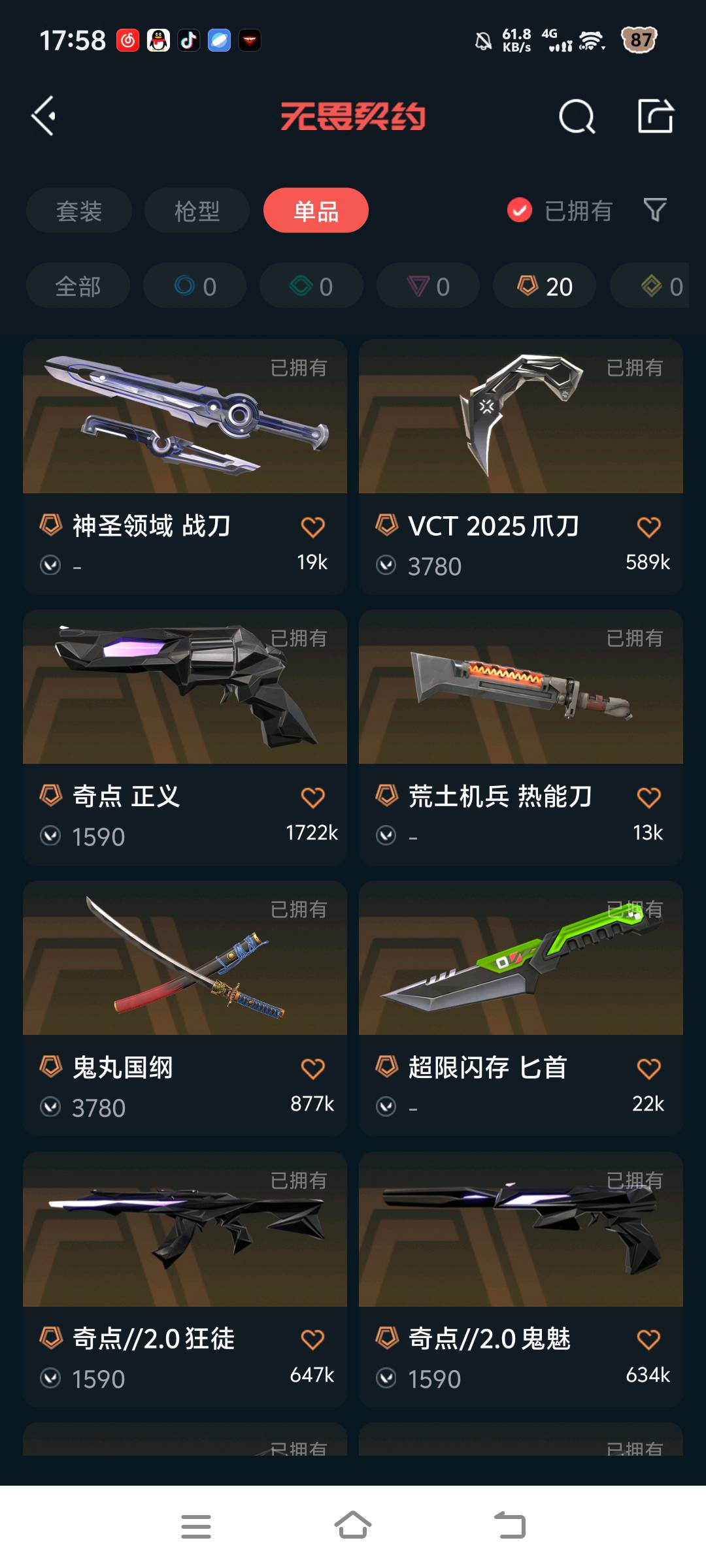The width and height of the screenshot is (706, 1568).
Task: Switch to the 套装 tab
Action: [x=79, y=210]
